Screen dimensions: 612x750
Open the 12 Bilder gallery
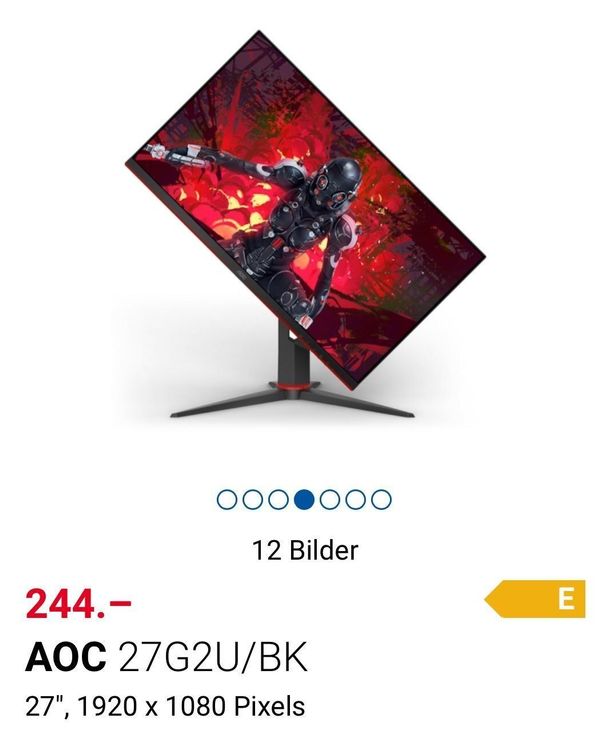tap(304, 549)
